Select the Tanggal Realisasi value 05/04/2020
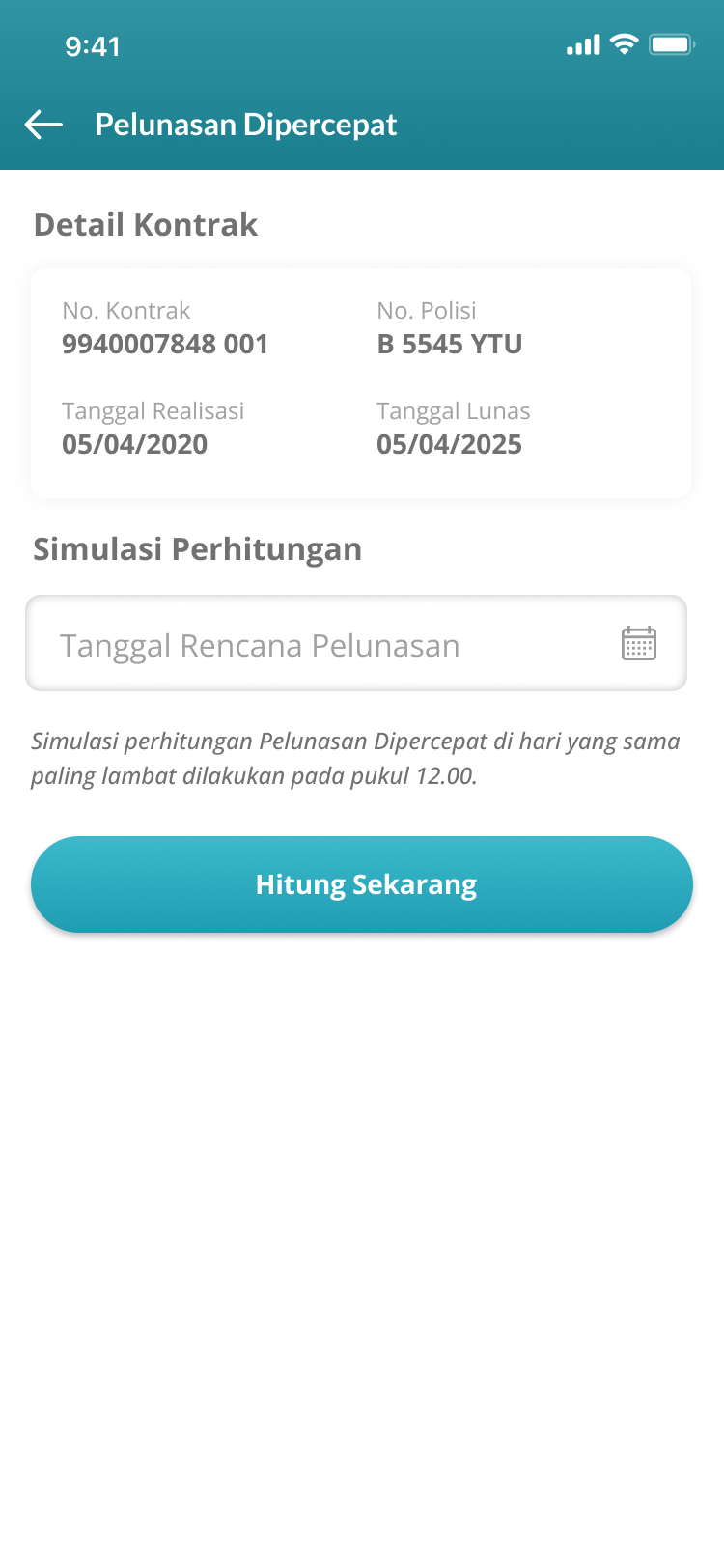This screenshot has width=724, height=1568. coord(134,444)
